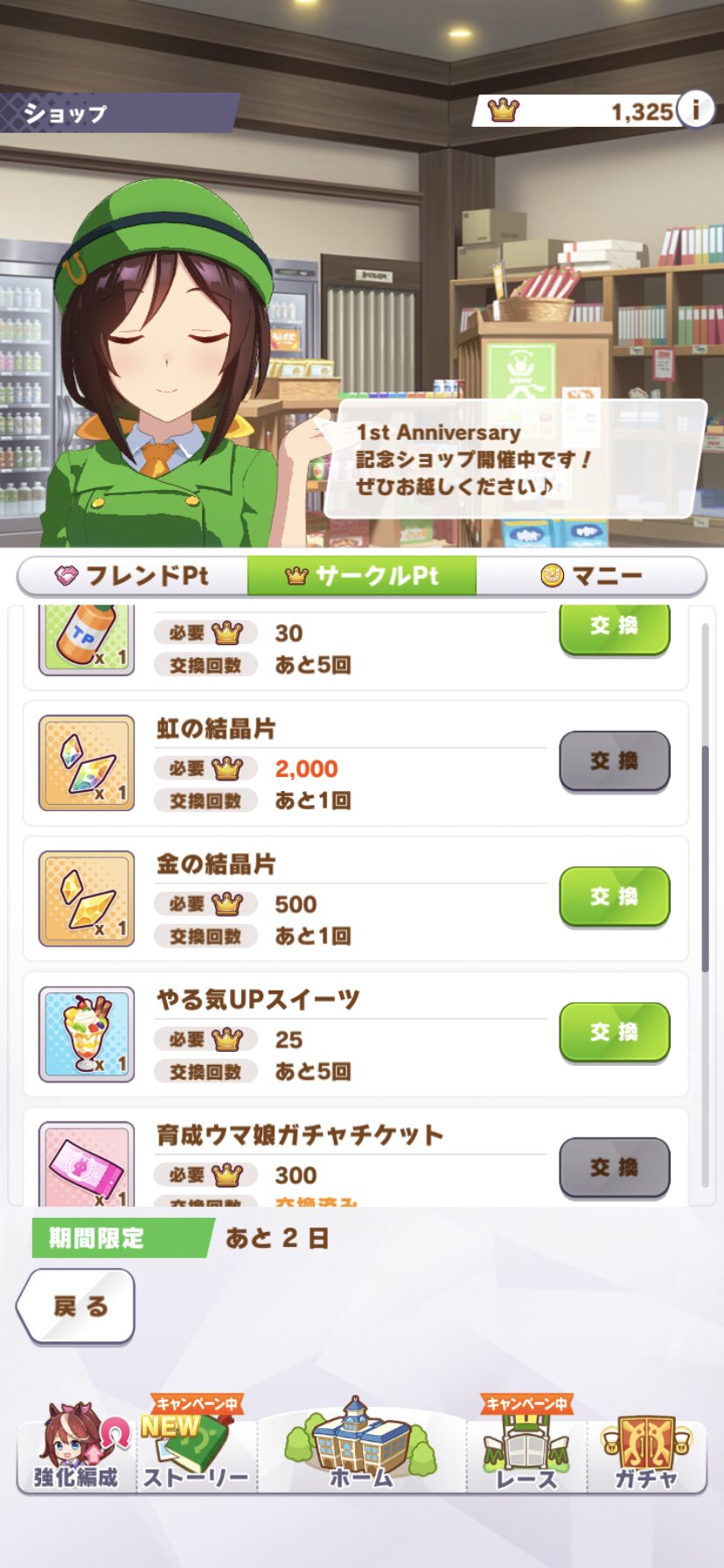724x1568 pixels.
Task: Open the 虹の結晶片 item icon
Action: click(x=87, y=763)
